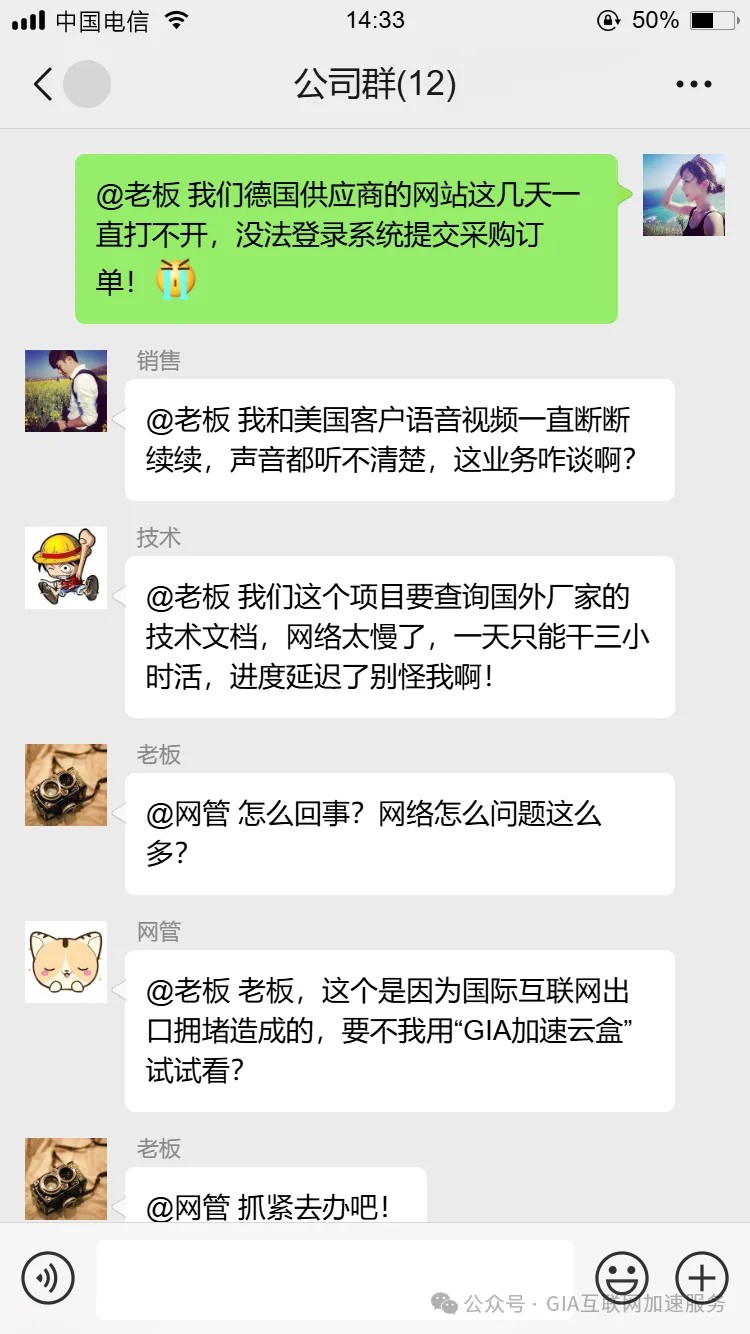Go back from the 公司群 chat

[x=42, y=85]
